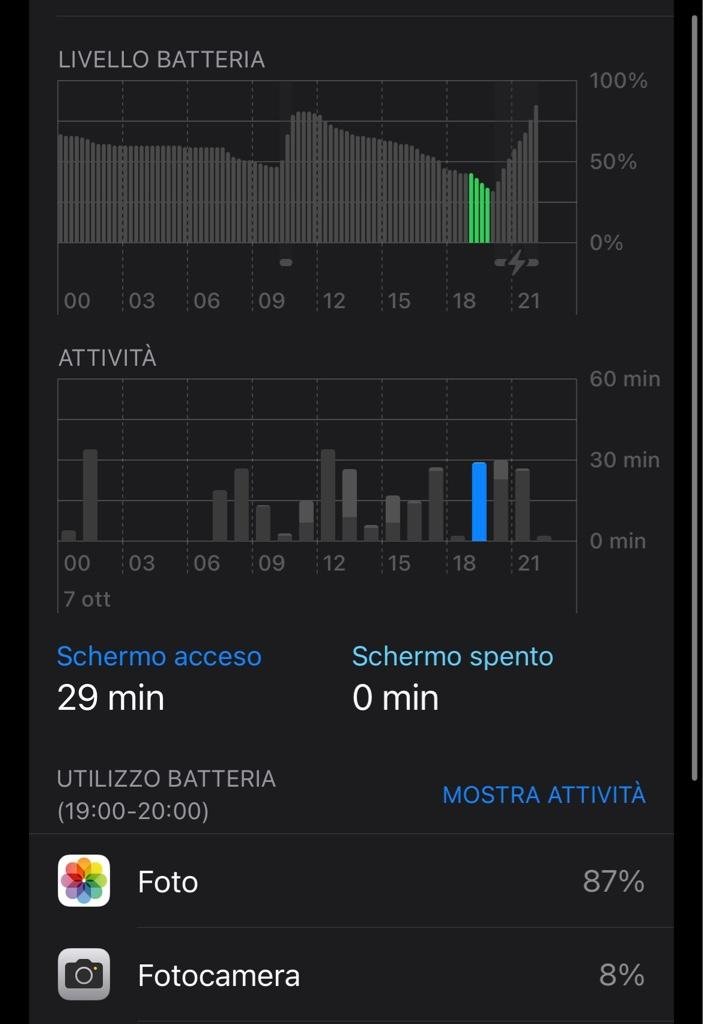Select the green battery level bars
This screenshot has width=703, height=1024.
480,208
